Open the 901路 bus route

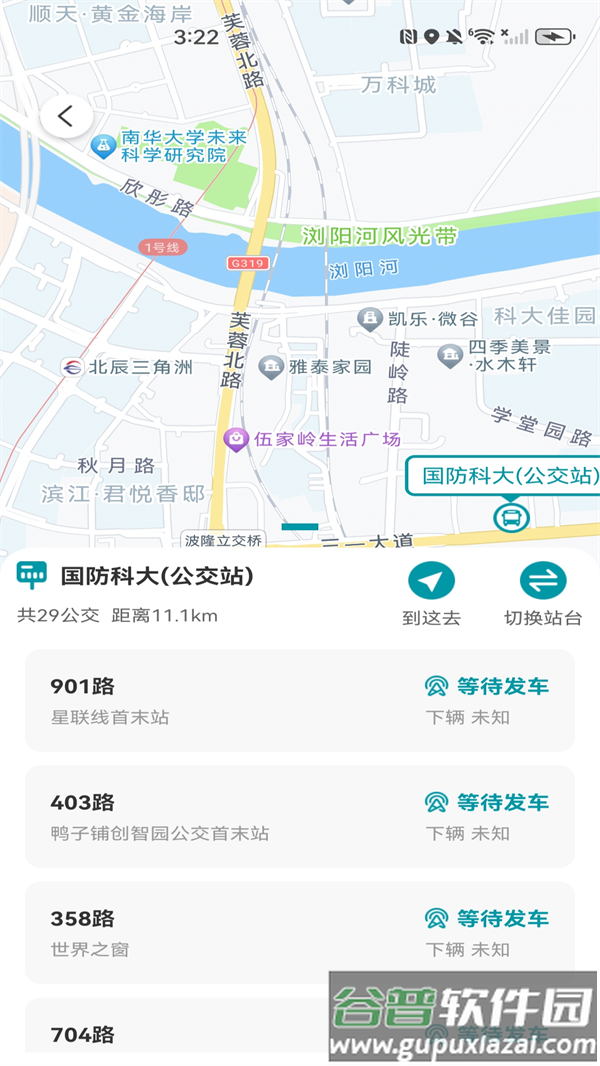pos(299,700)
